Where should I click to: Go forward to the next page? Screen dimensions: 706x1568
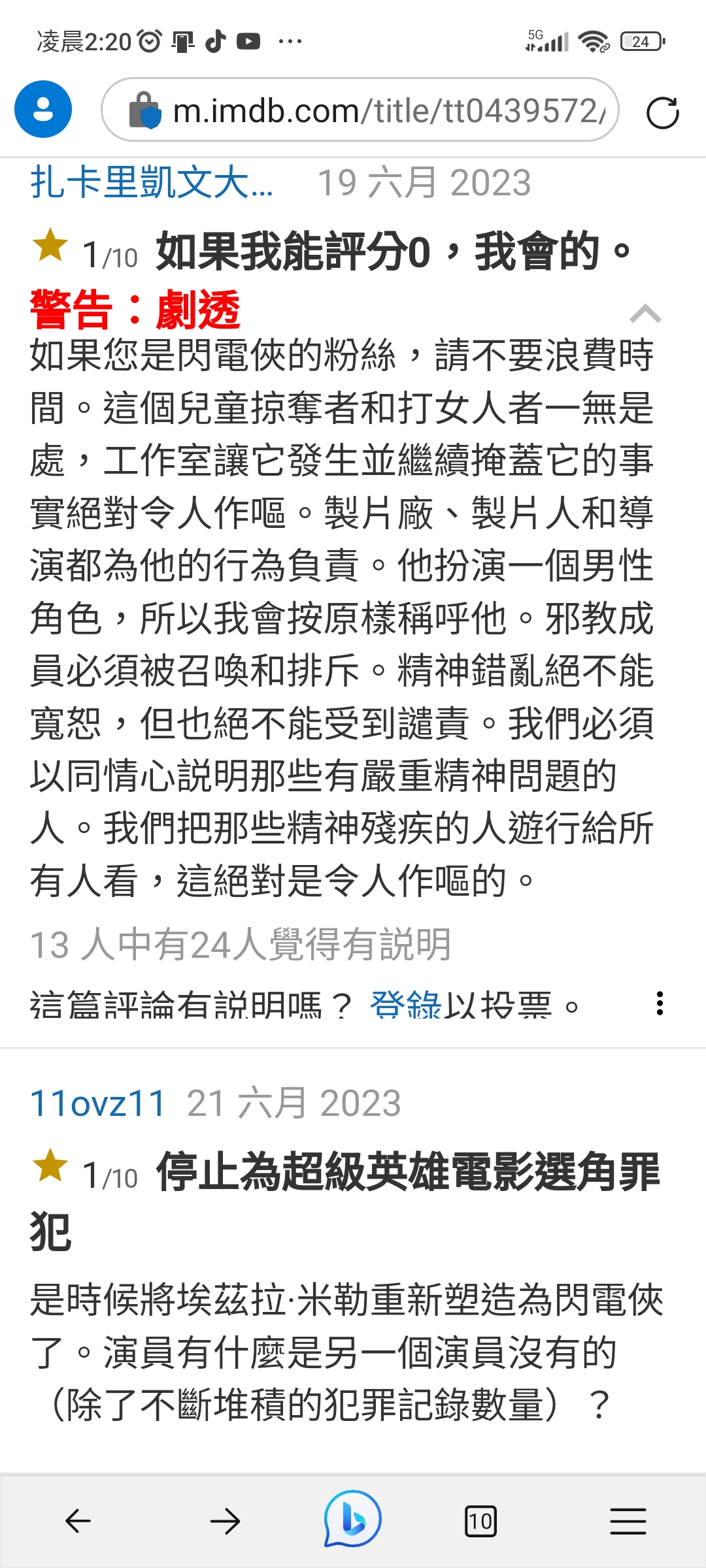[225, 1521]
